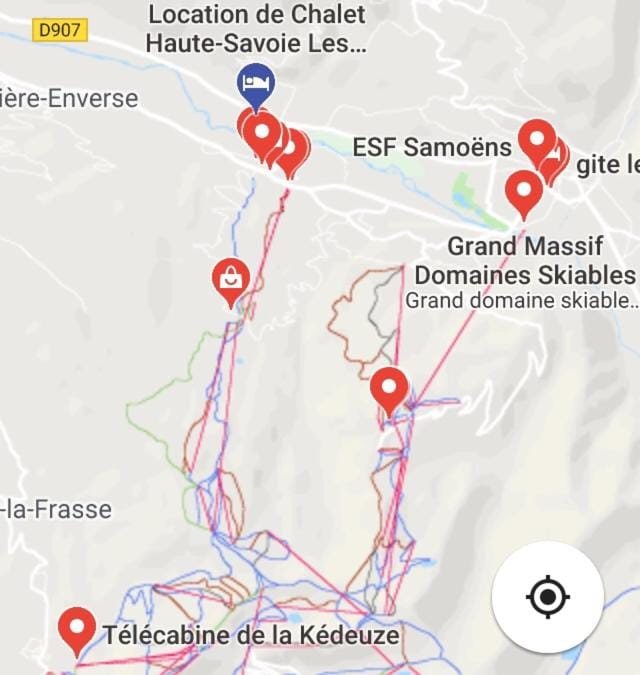Image resolution: width=640 pixels, height=675 pixels.
Task: Center the map on my location
Action: pyautogui.click(x=547, y=597)
